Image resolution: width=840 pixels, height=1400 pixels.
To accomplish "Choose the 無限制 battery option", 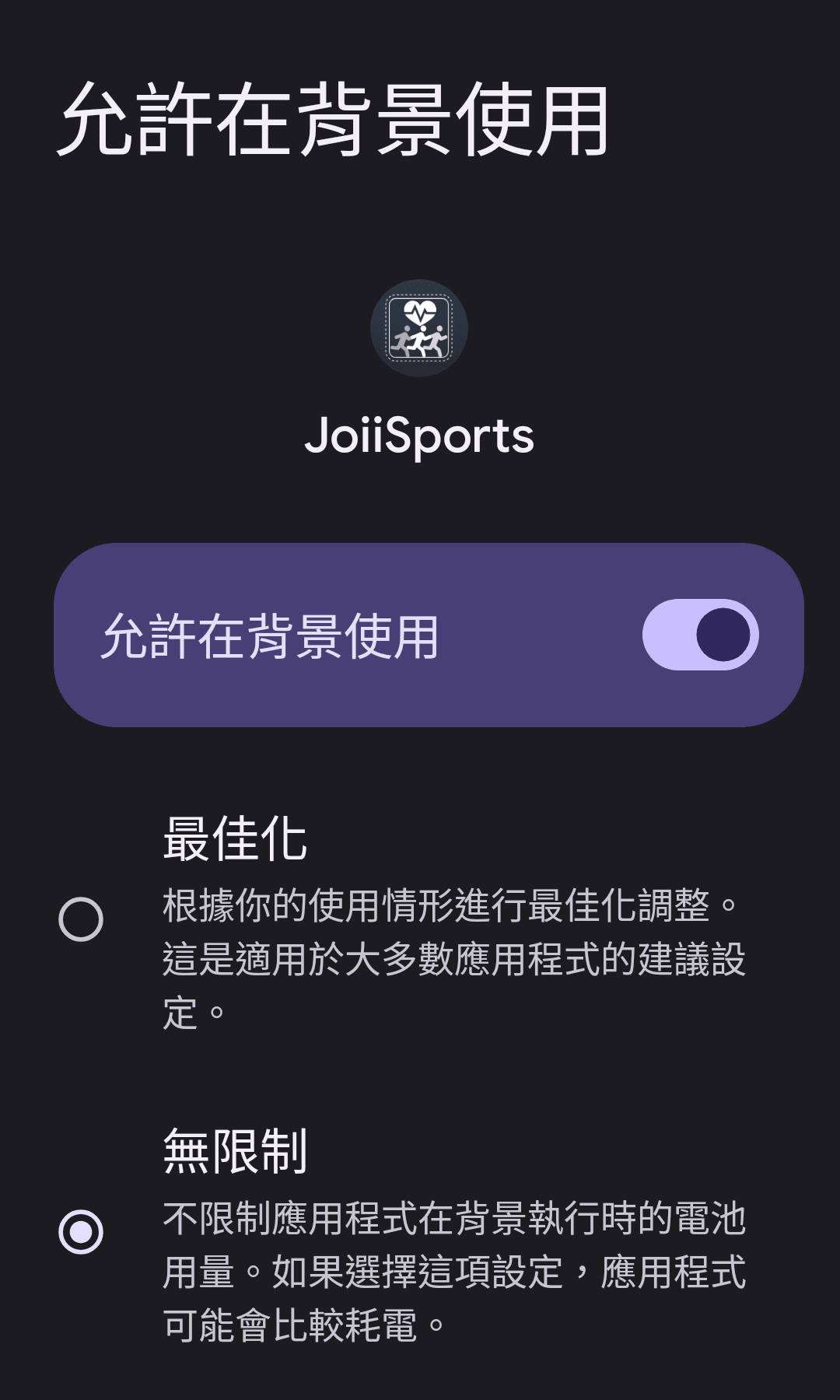I will pyautogui.click(x=81, y=1232).
